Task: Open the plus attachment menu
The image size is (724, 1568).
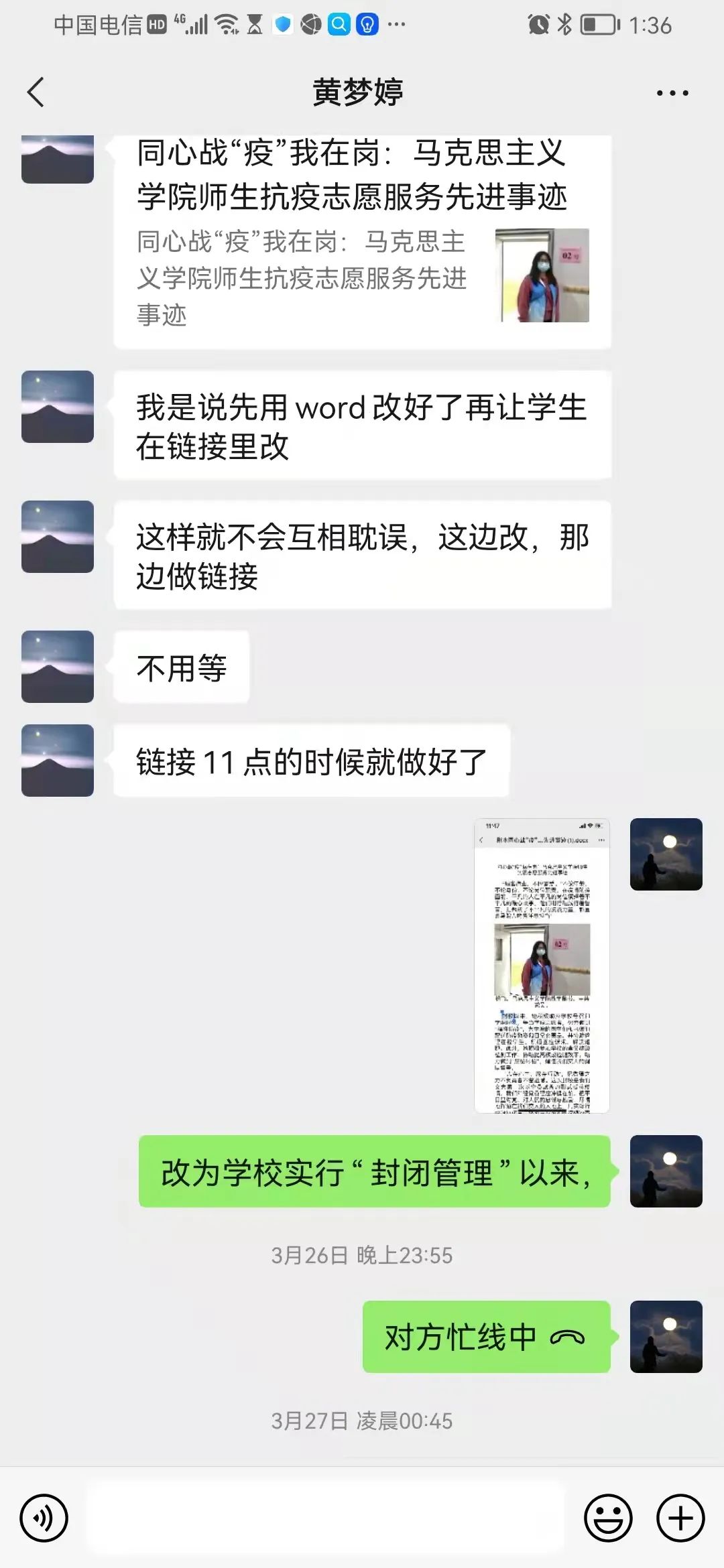Action: (x=680, y=1518)
